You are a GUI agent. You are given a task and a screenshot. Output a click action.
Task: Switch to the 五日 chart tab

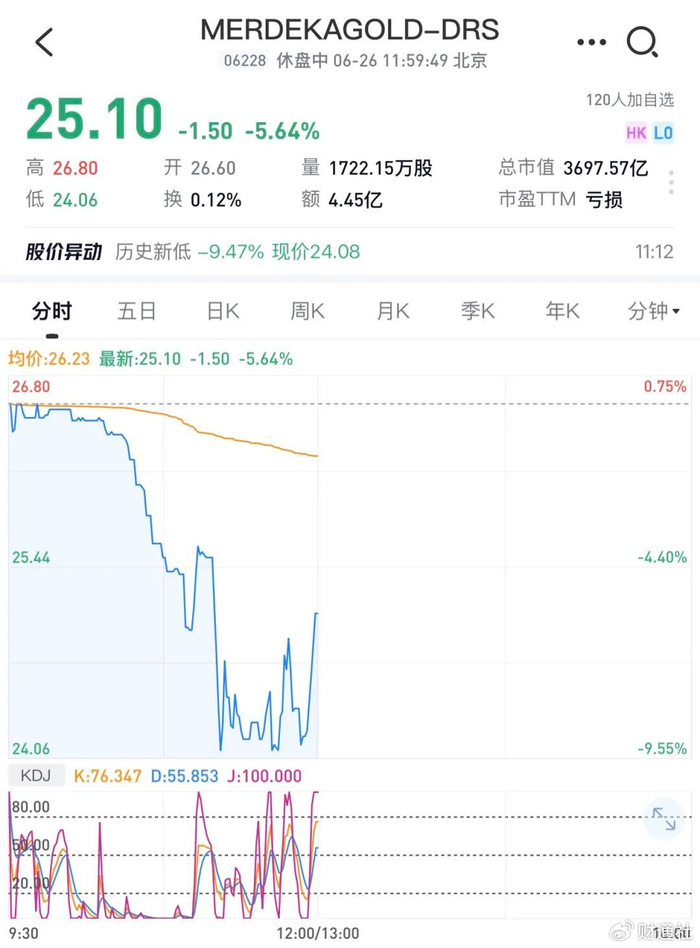(x=137, y=311)
